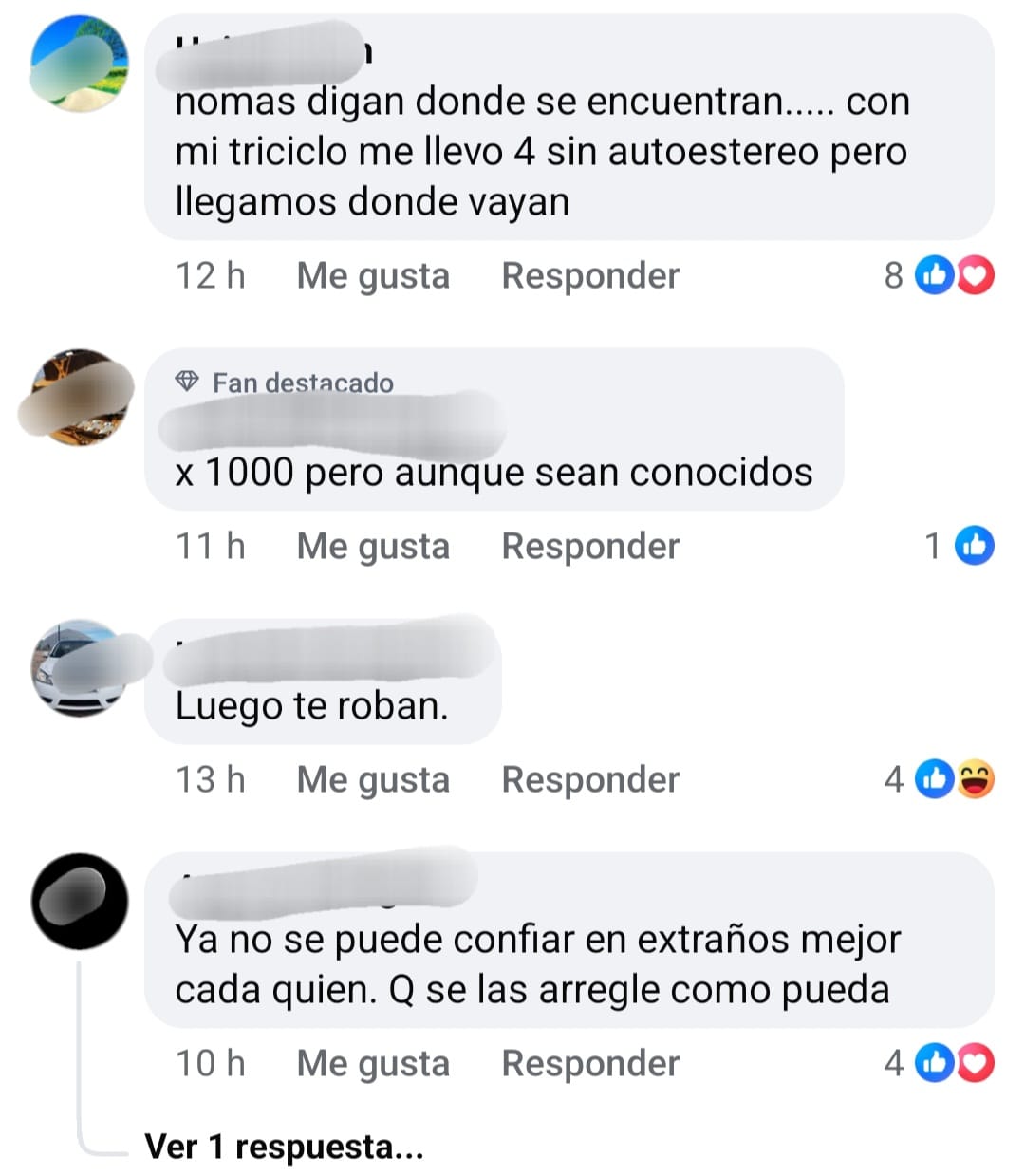This screenshot has width=1025, height=1176.
Task: Expand 'Ver 1 respuesta...' thread
Action: pos(284,1147)
